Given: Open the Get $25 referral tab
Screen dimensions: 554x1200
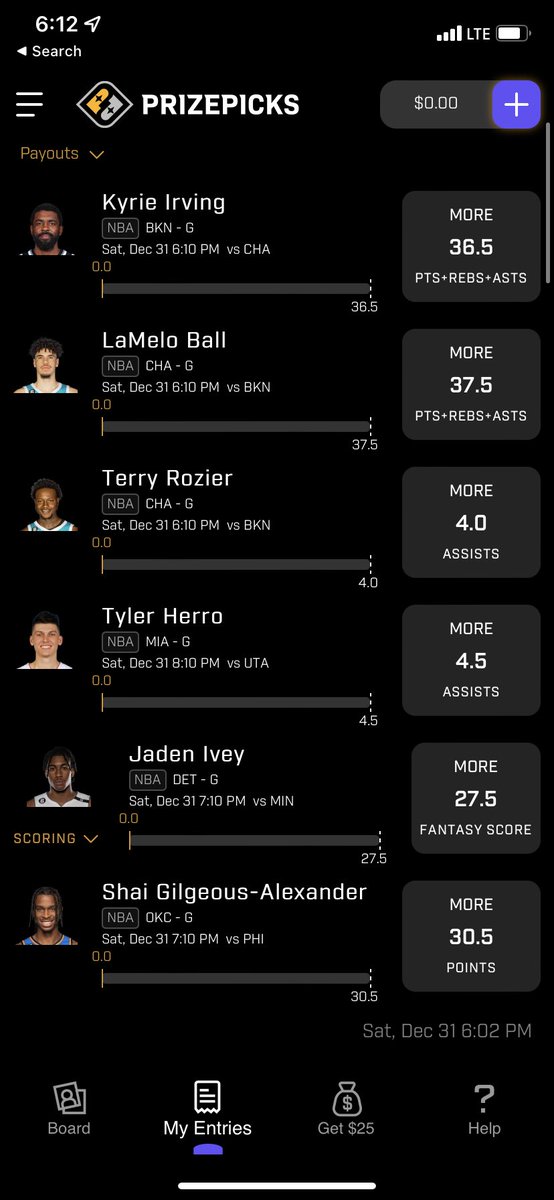Looking at the screenshot, I should pos(346,1110).
